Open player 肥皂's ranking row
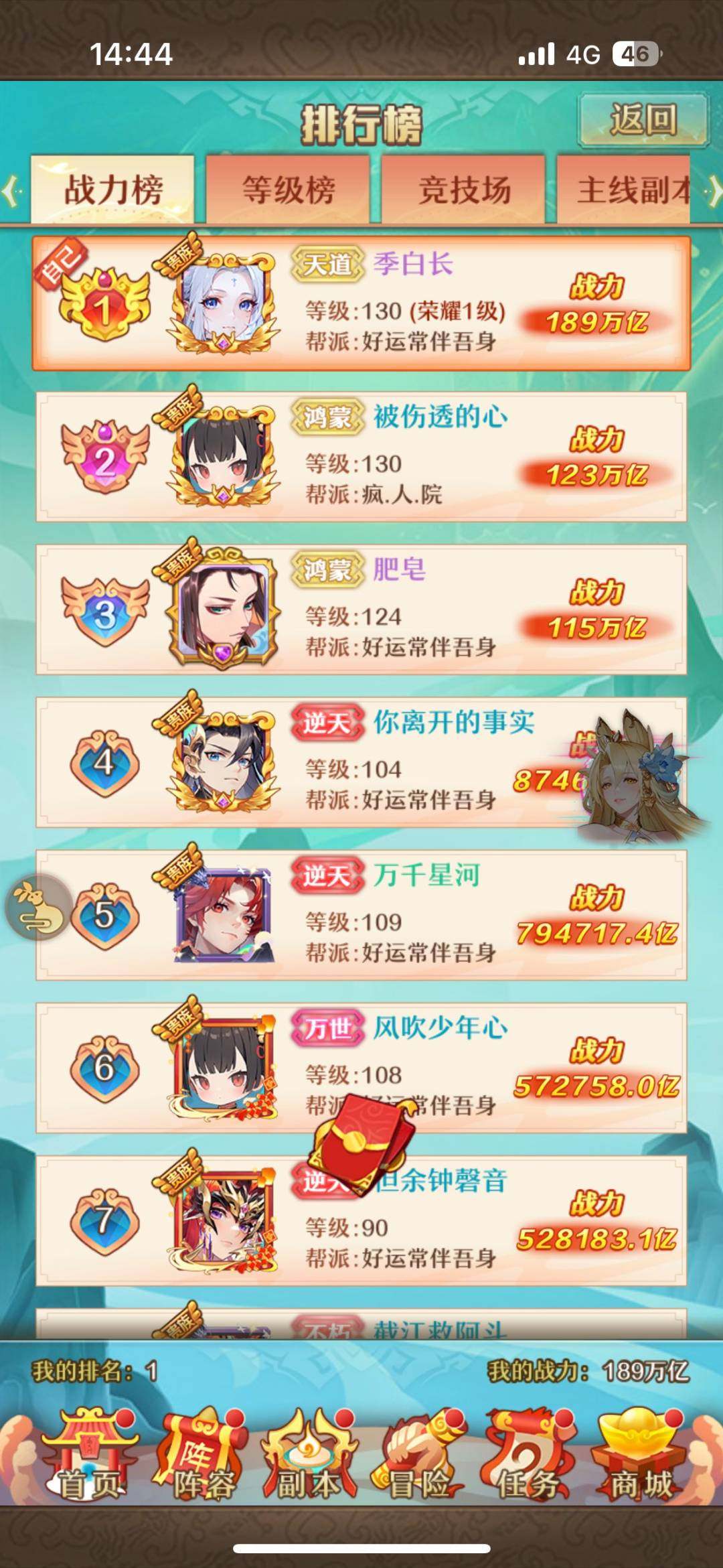This screenshot has width=723, height=1568. (361, 609)
